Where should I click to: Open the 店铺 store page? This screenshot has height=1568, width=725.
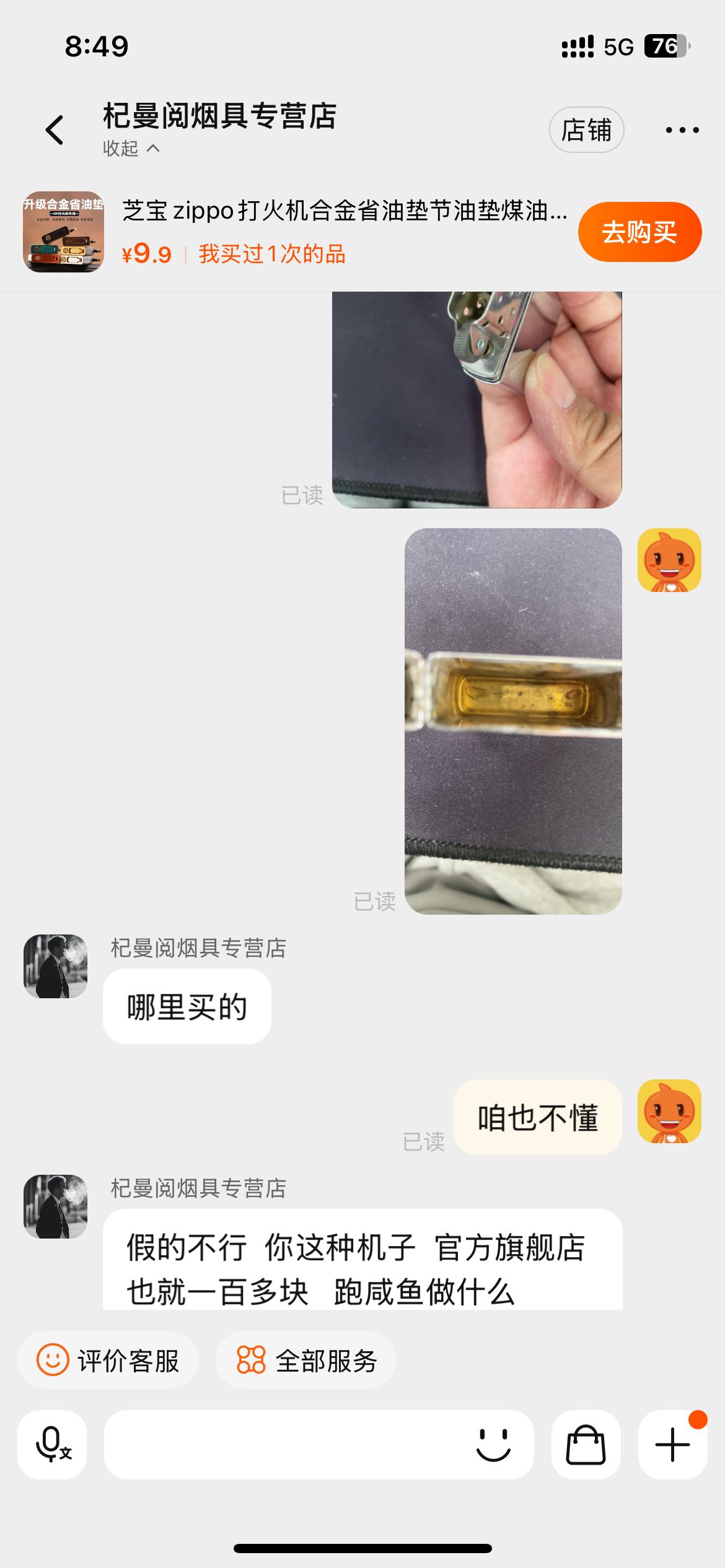click(x=586, y=130)
